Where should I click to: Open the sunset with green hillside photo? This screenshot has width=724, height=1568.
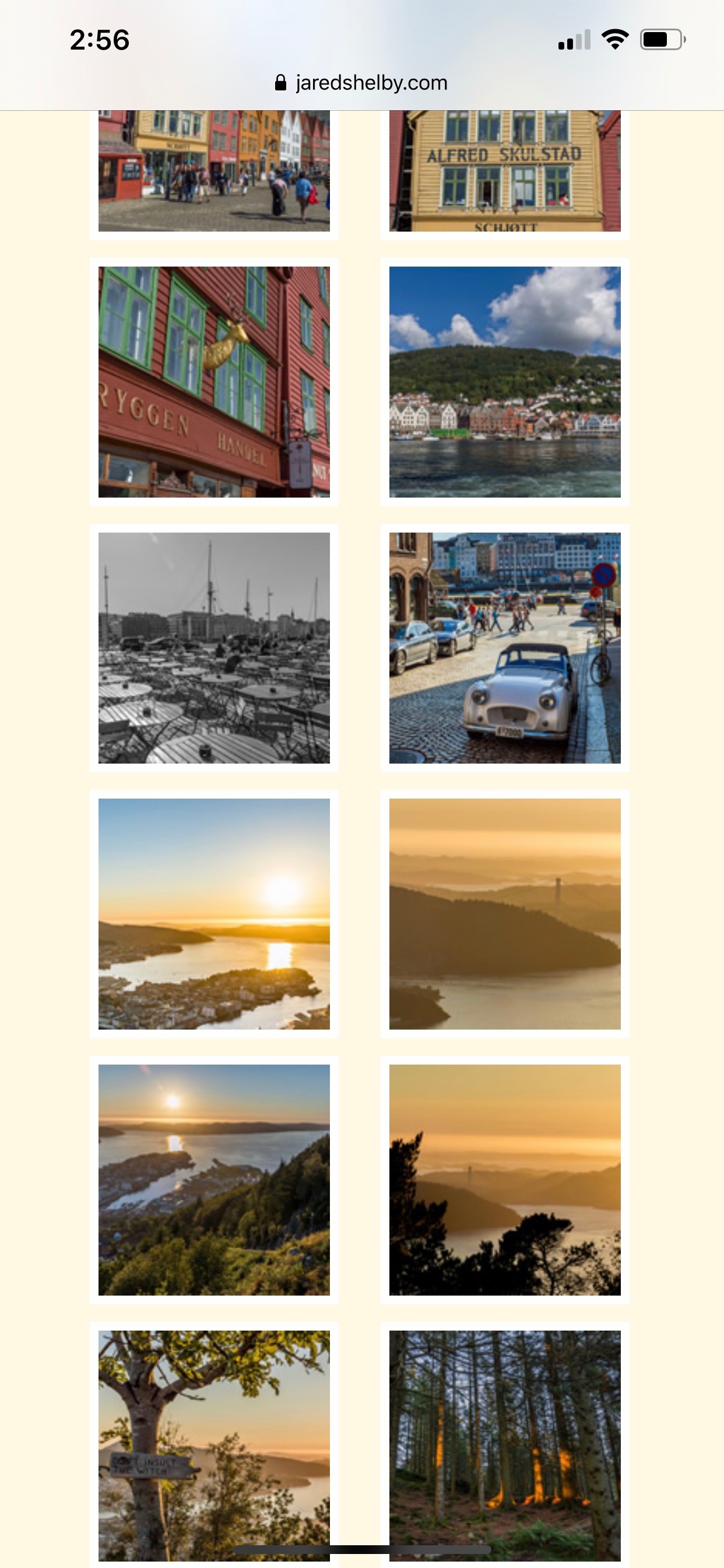213,1179
